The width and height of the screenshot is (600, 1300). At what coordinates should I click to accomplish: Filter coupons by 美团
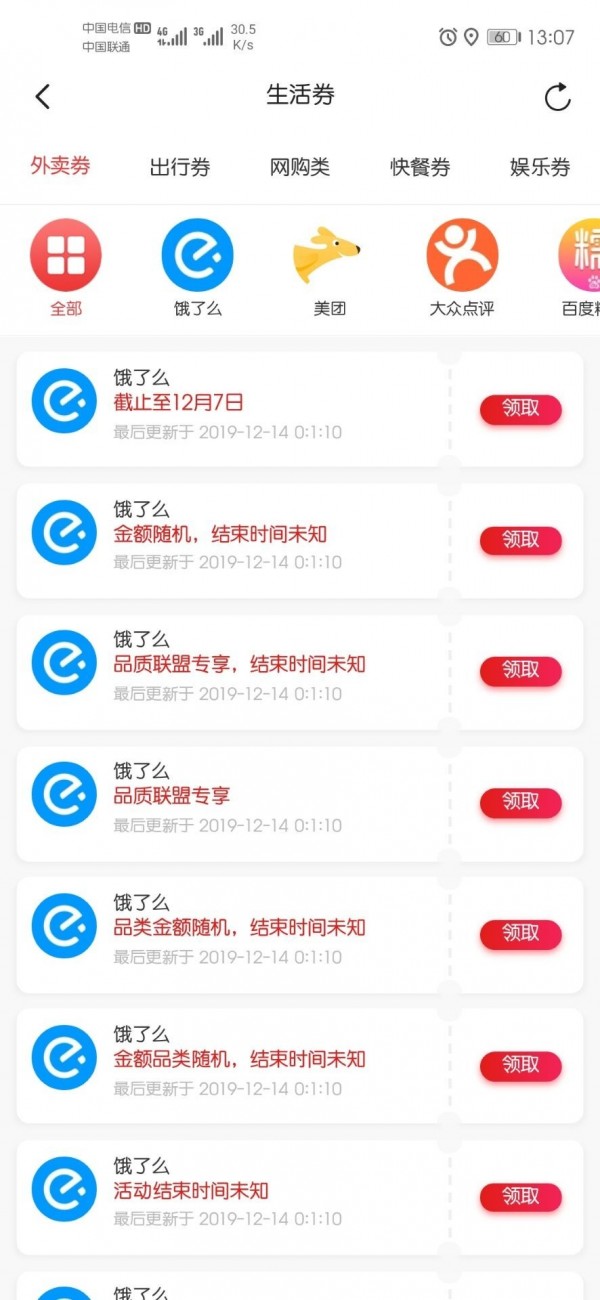(329, 268)
